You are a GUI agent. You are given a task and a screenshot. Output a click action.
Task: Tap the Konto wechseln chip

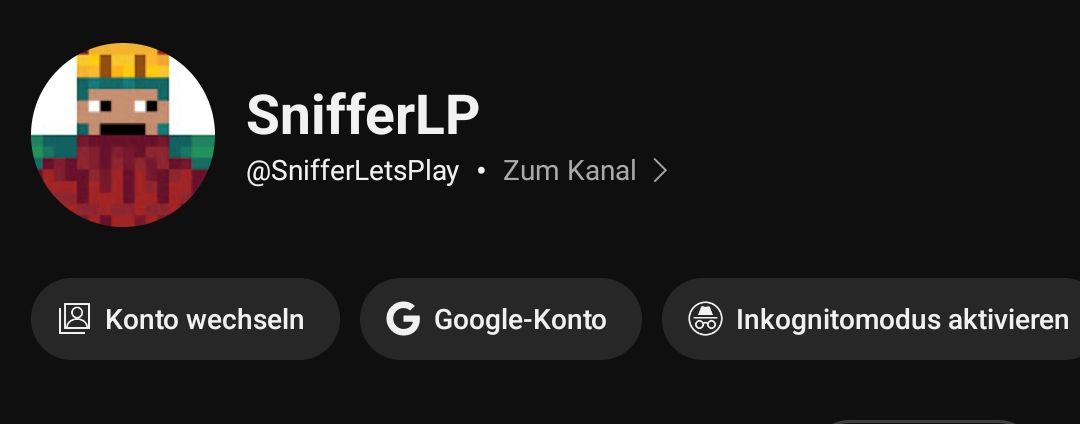185,319
